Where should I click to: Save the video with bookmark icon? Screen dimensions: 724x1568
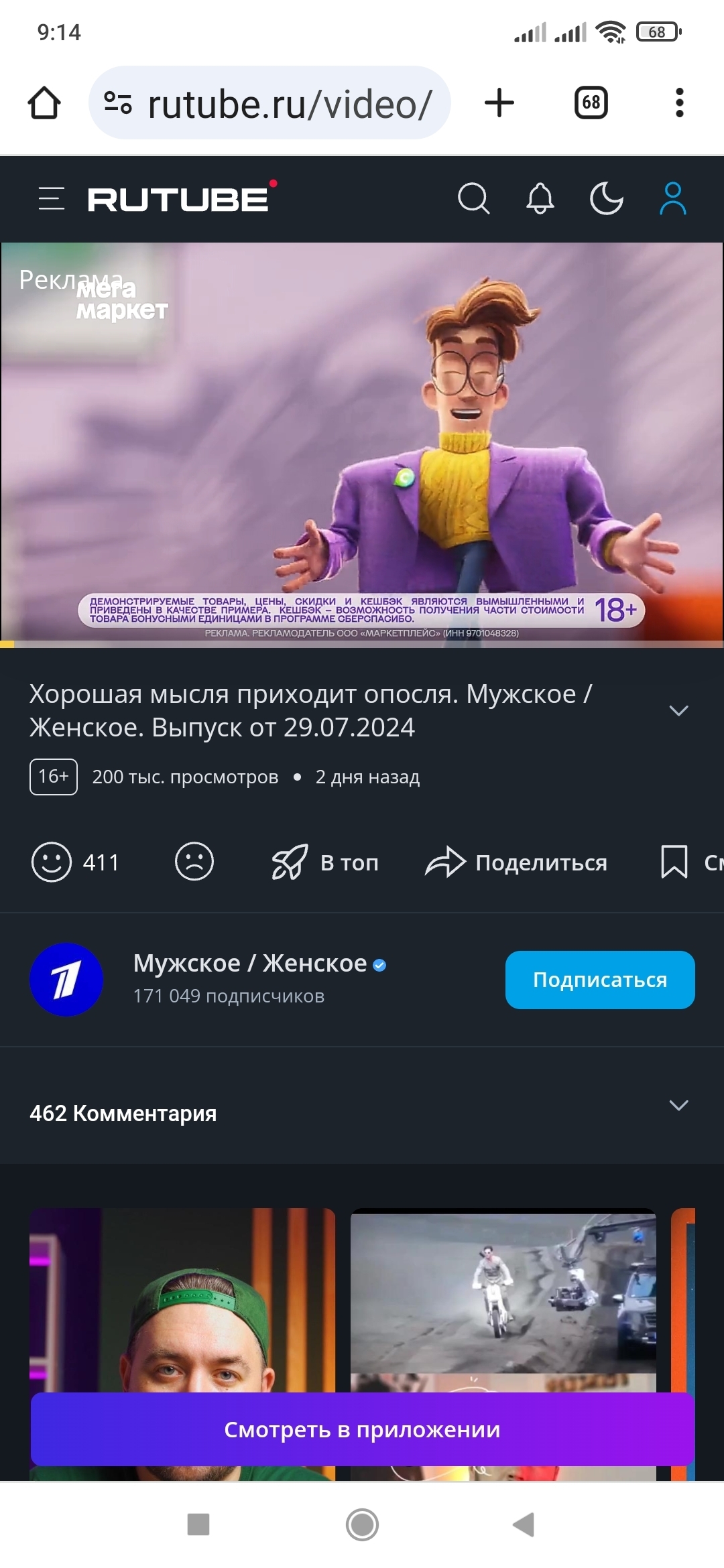(x=674, y=862)
